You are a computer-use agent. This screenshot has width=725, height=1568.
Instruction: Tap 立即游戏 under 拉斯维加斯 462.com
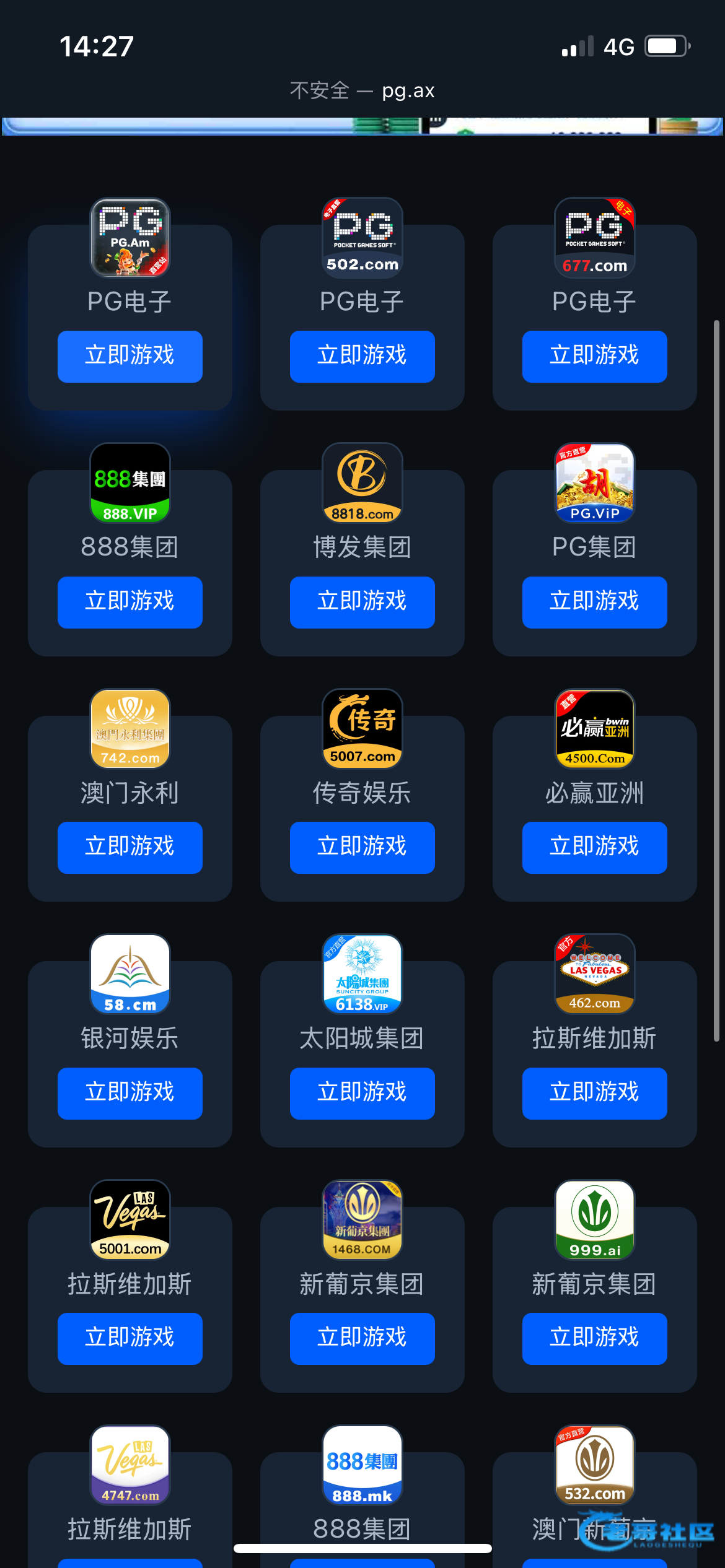[x=595, y=1093]
